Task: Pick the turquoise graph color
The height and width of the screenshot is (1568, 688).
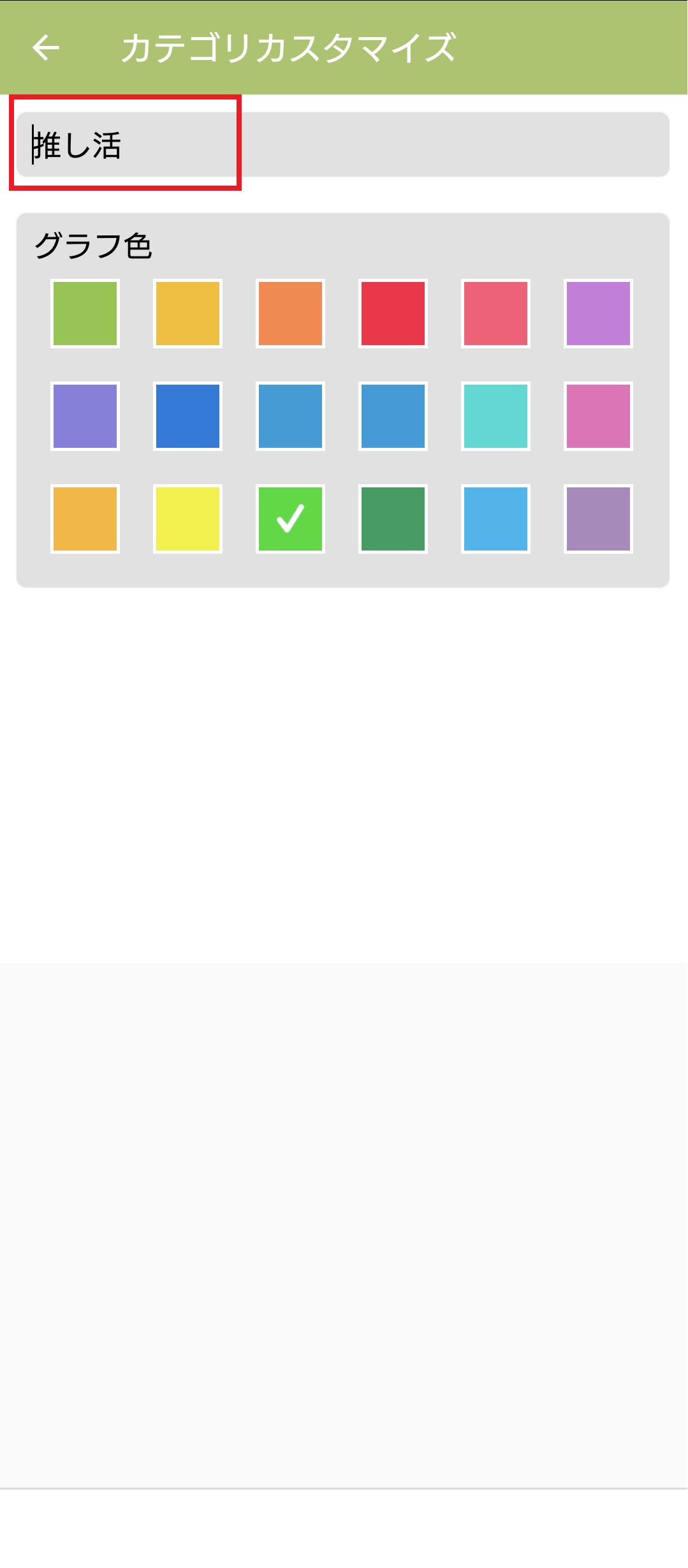Action: 495,417
